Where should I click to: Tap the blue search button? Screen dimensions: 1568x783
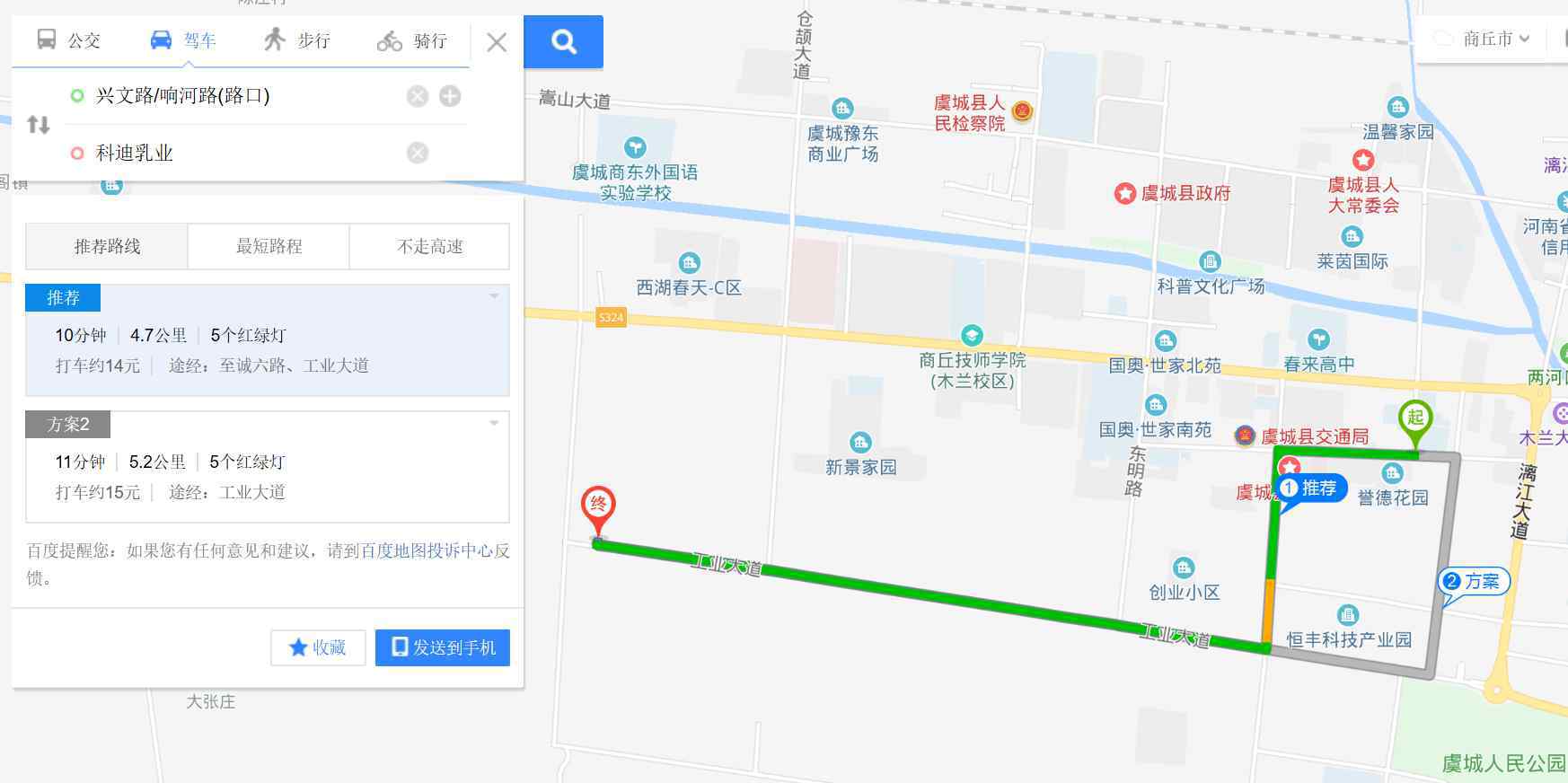point(563,41)
